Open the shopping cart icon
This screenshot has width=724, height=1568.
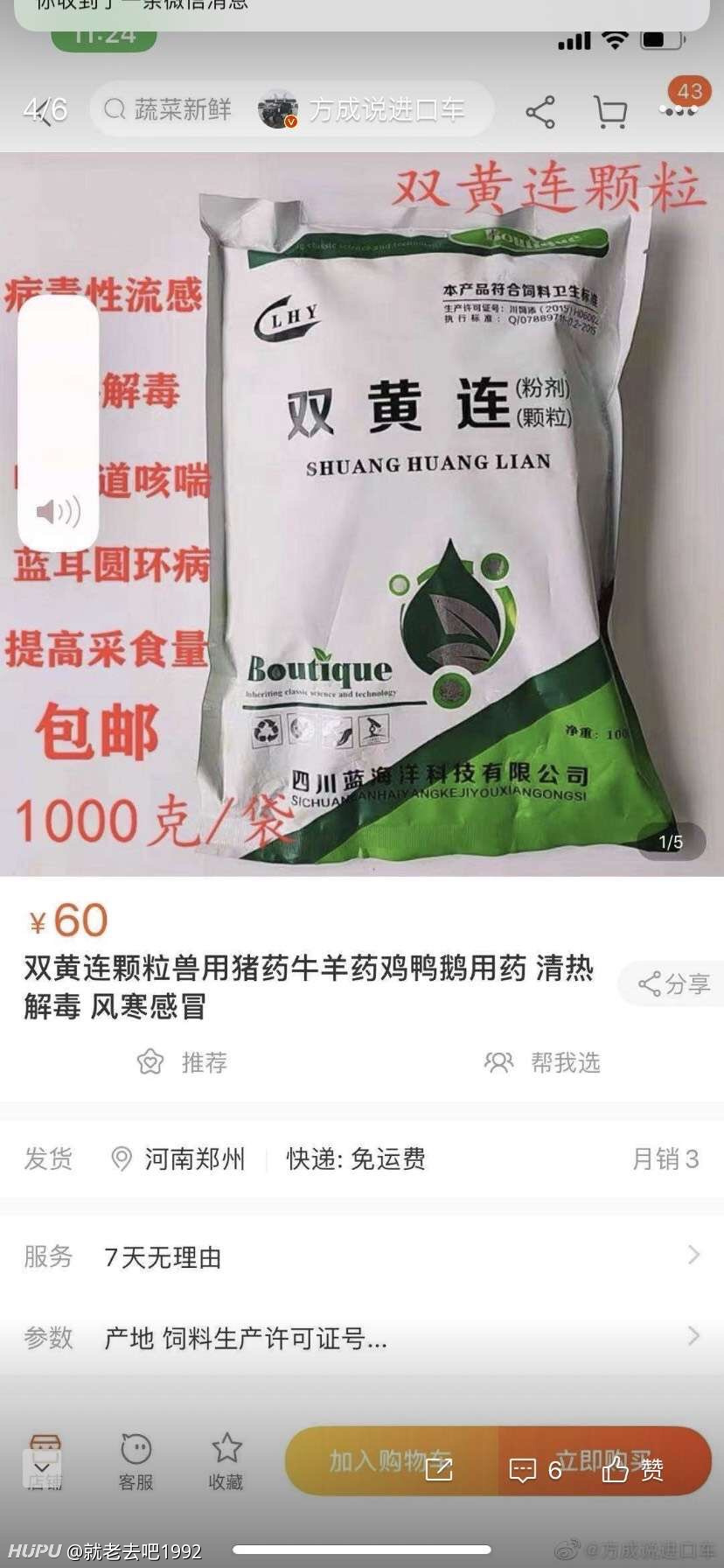[609, 112]
